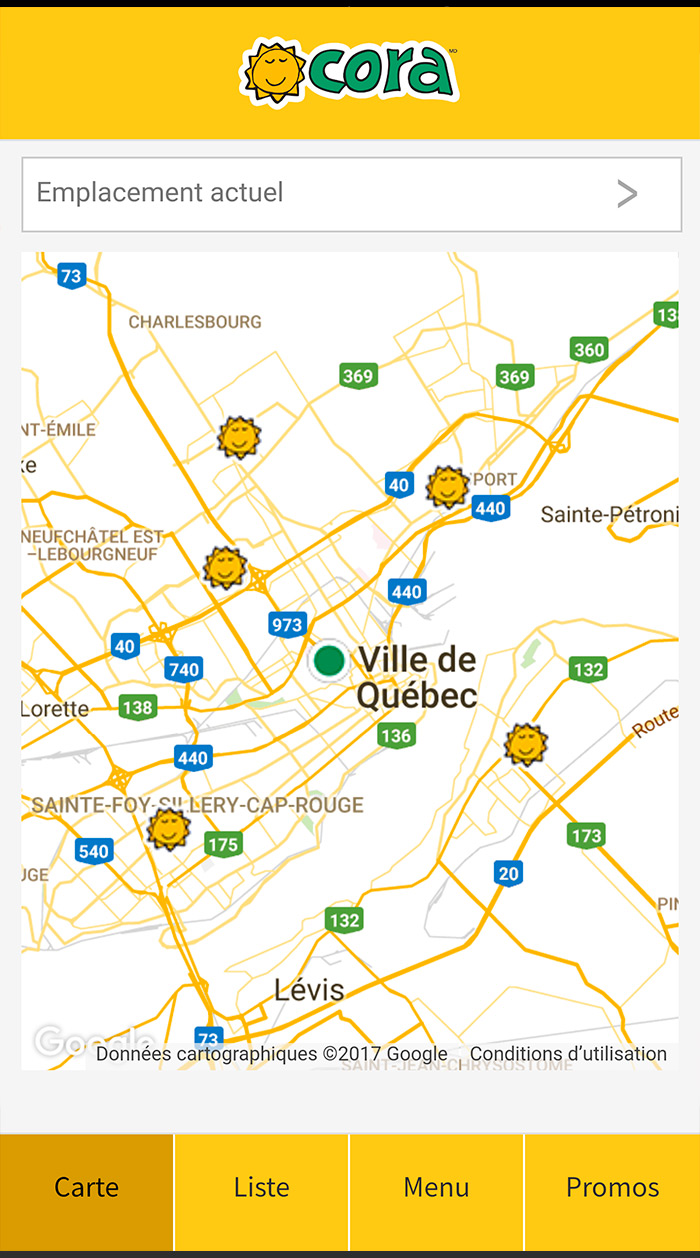Tap the arrow to submit the location
The height and width of the screenshot is (1258, 700).
(x=627, y=194)
